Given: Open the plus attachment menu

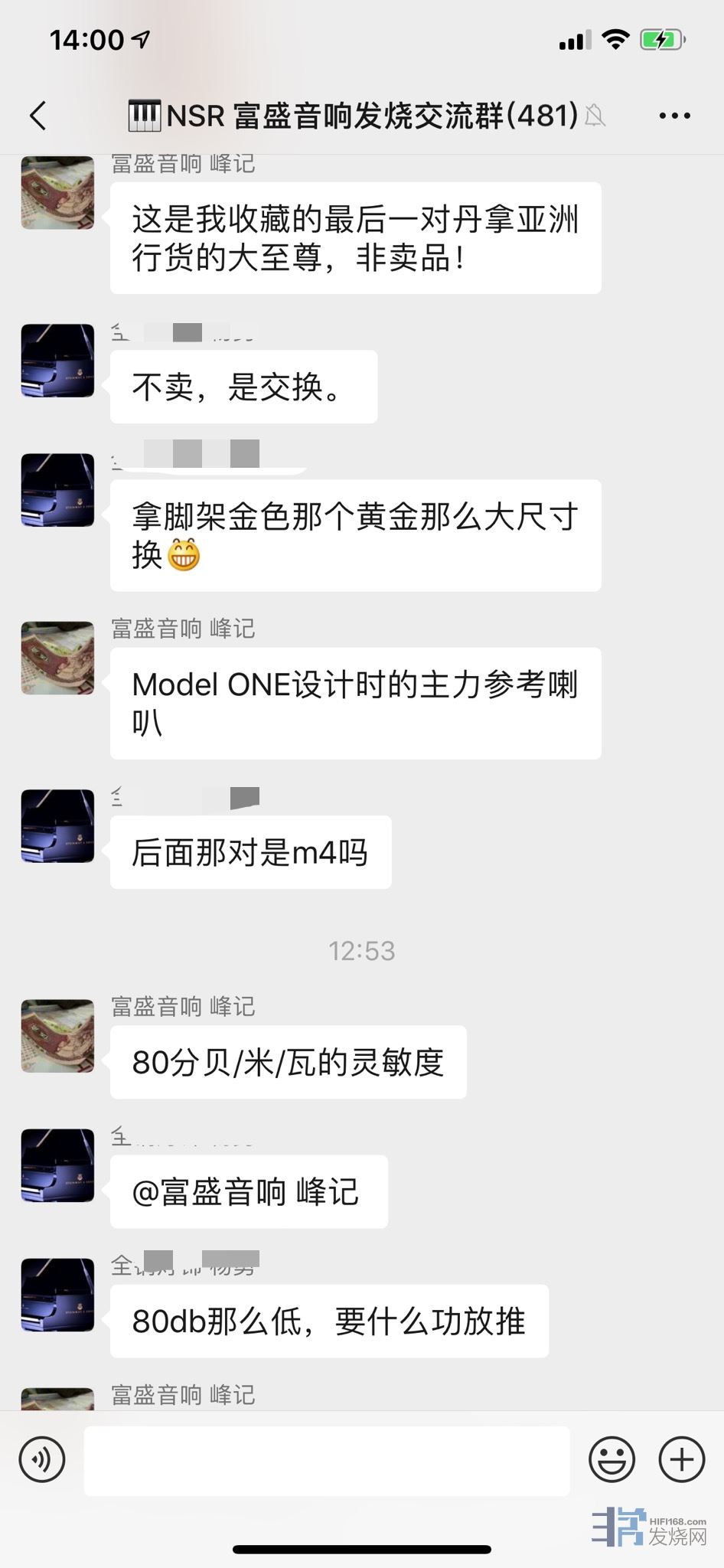Looking at the screenshot, I should [x=681, y=1460].
